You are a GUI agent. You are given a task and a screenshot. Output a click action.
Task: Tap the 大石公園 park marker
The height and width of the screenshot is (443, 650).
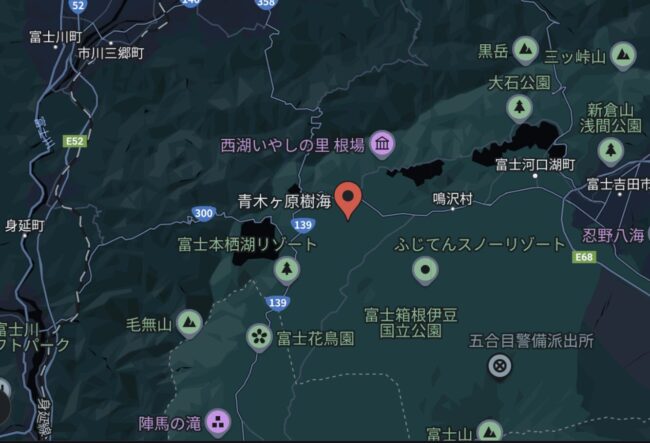520,106
